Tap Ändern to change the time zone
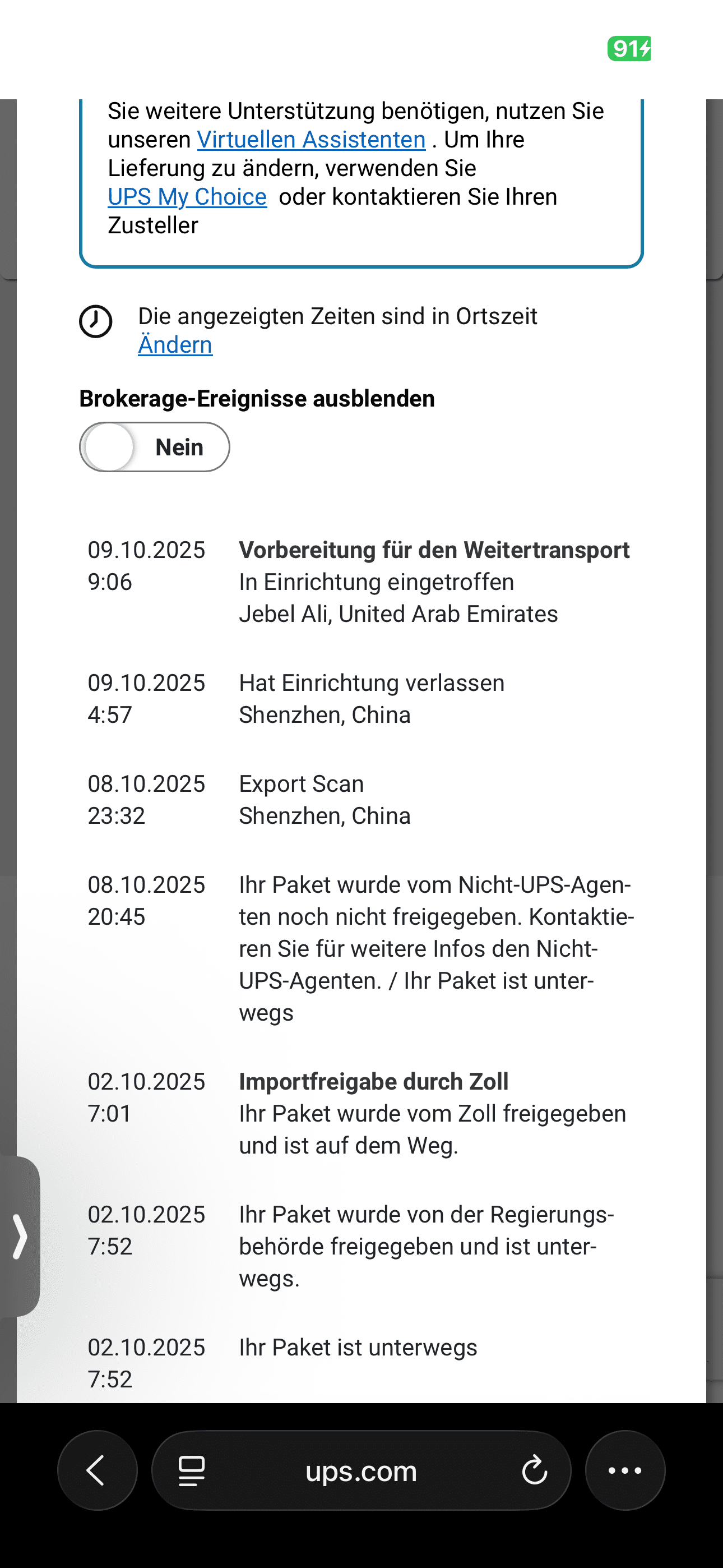This screenshot has width=723, height=1568. point(175,345)
